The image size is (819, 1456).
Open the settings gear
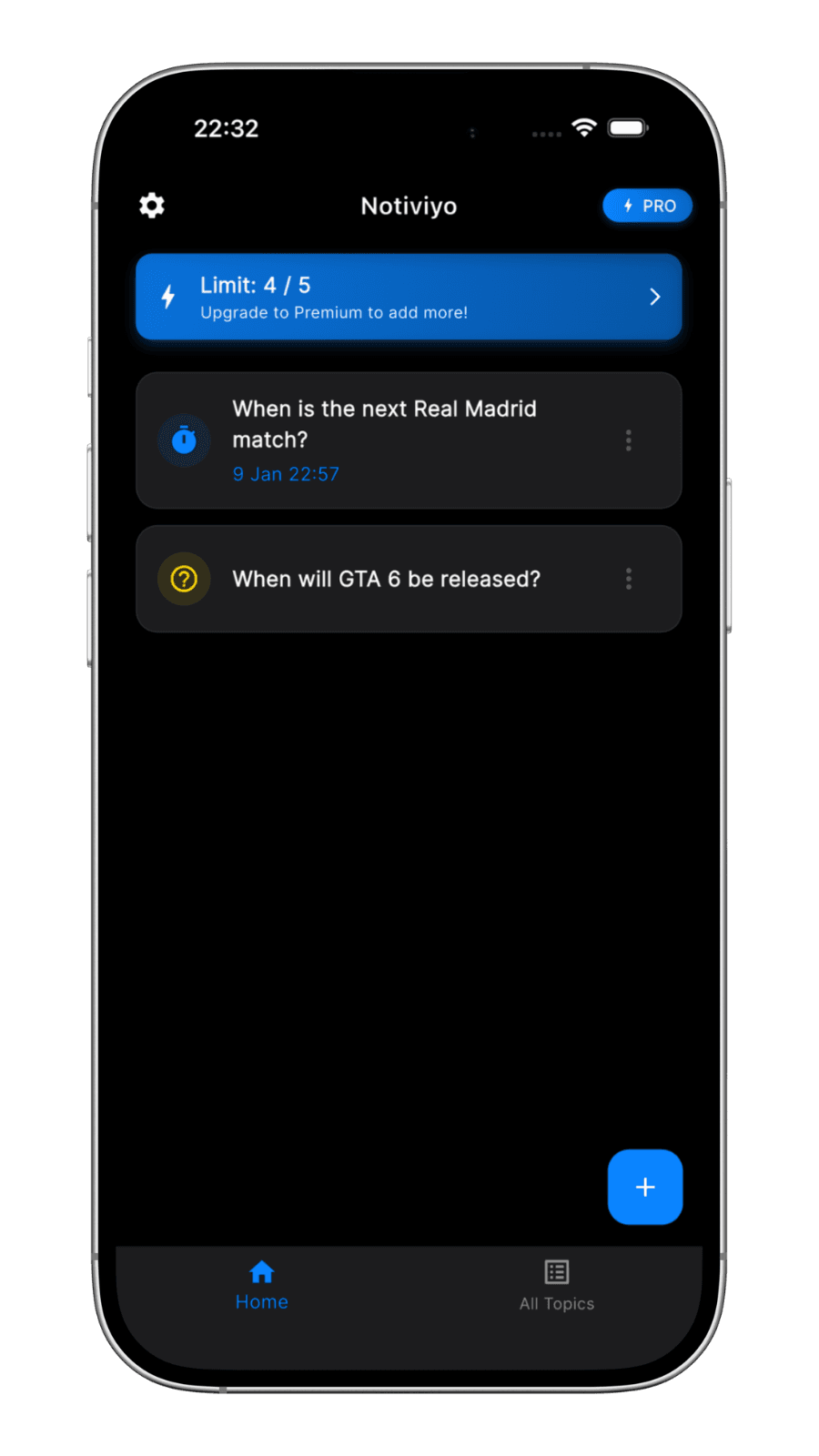pos(152,206)
